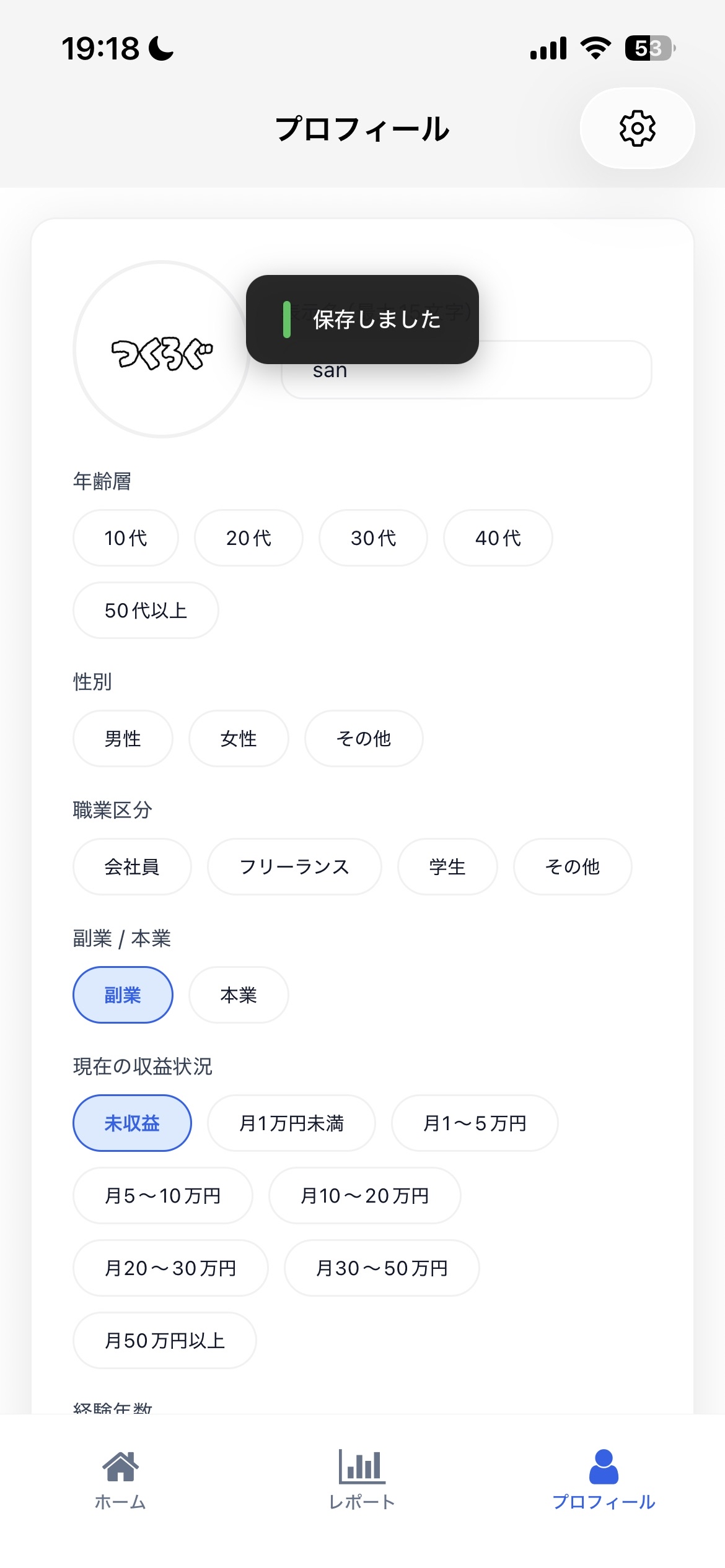The height and width of the screenshot is (1568, 725).
Task: Select フリーランス occupation
Action: click(294, 867)
